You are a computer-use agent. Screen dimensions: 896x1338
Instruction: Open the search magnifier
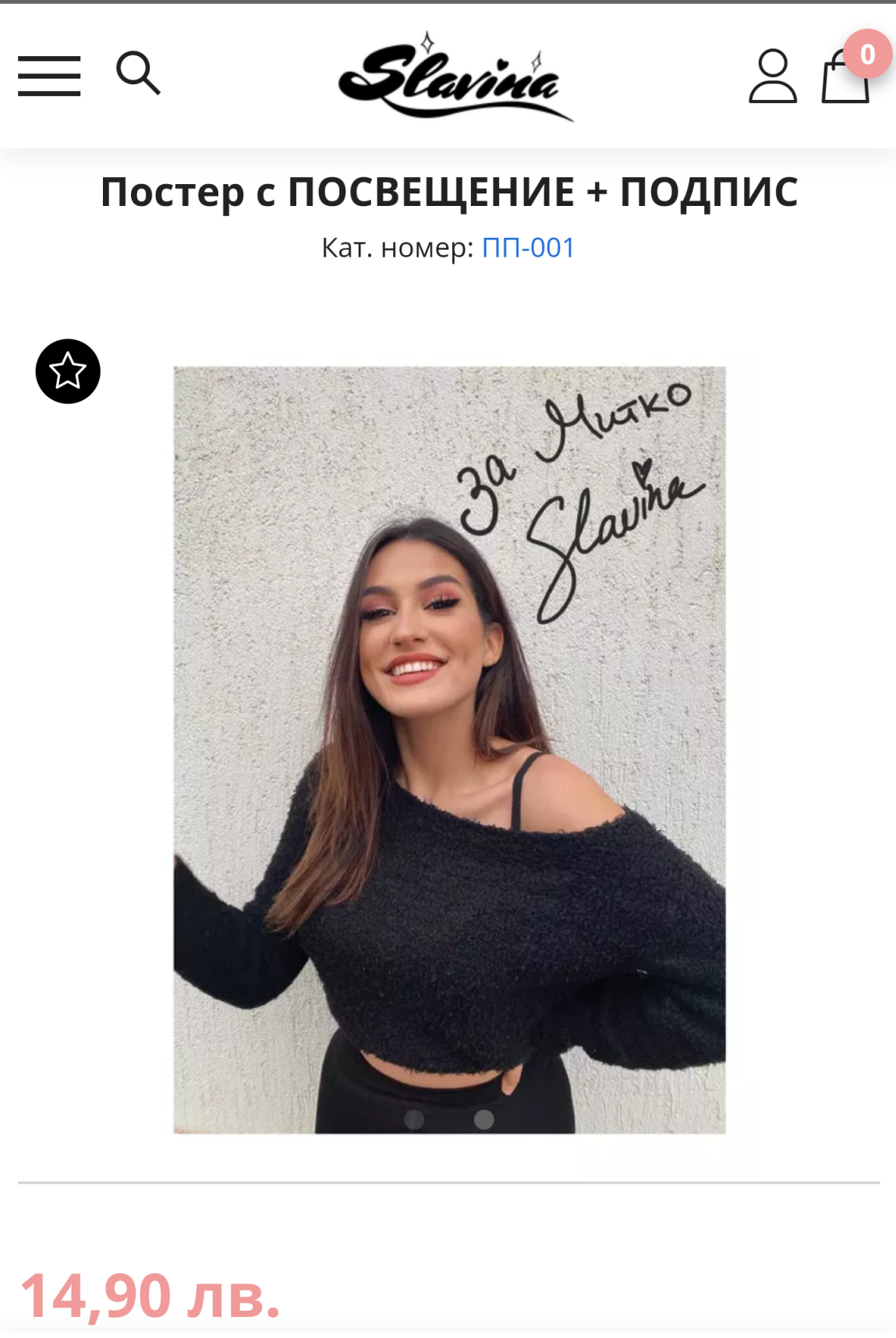(138, 73)
